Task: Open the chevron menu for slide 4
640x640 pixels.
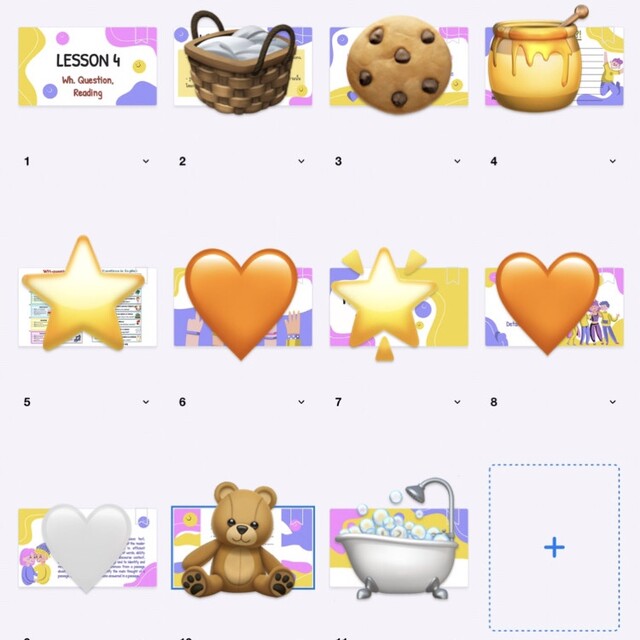Action: click(x=612, y=161)
